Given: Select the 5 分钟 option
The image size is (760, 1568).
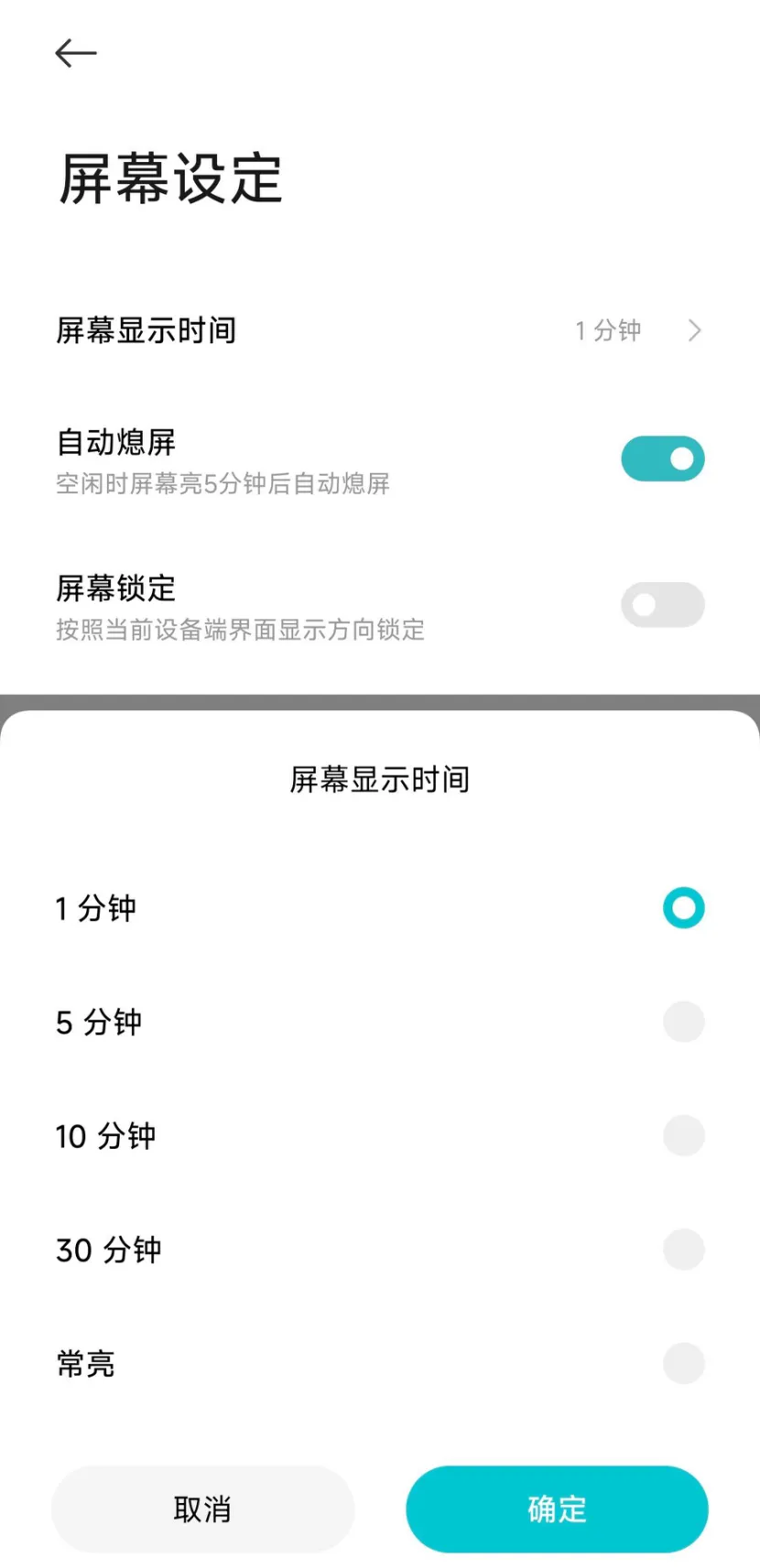Looking at the screenshot, I should 683,1022.
